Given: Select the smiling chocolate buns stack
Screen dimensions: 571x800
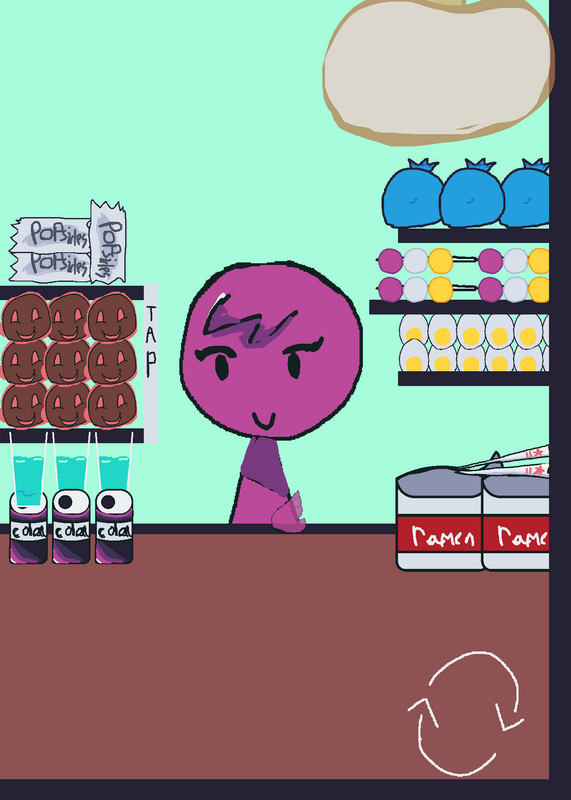Looking at the screenshot, I should [x=69, y=360].
